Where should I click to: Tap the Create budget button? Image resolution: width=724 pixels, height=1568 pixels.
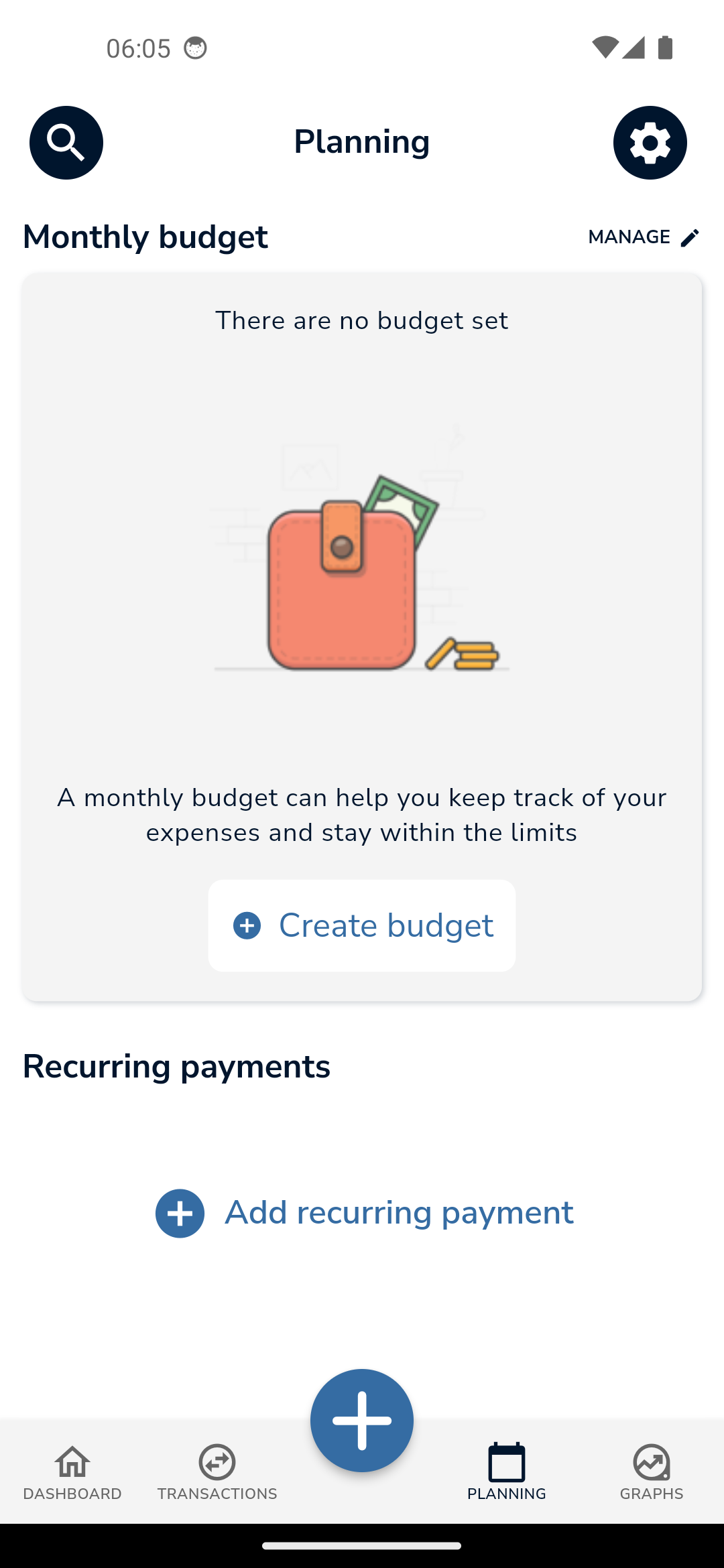coord(362,925)
